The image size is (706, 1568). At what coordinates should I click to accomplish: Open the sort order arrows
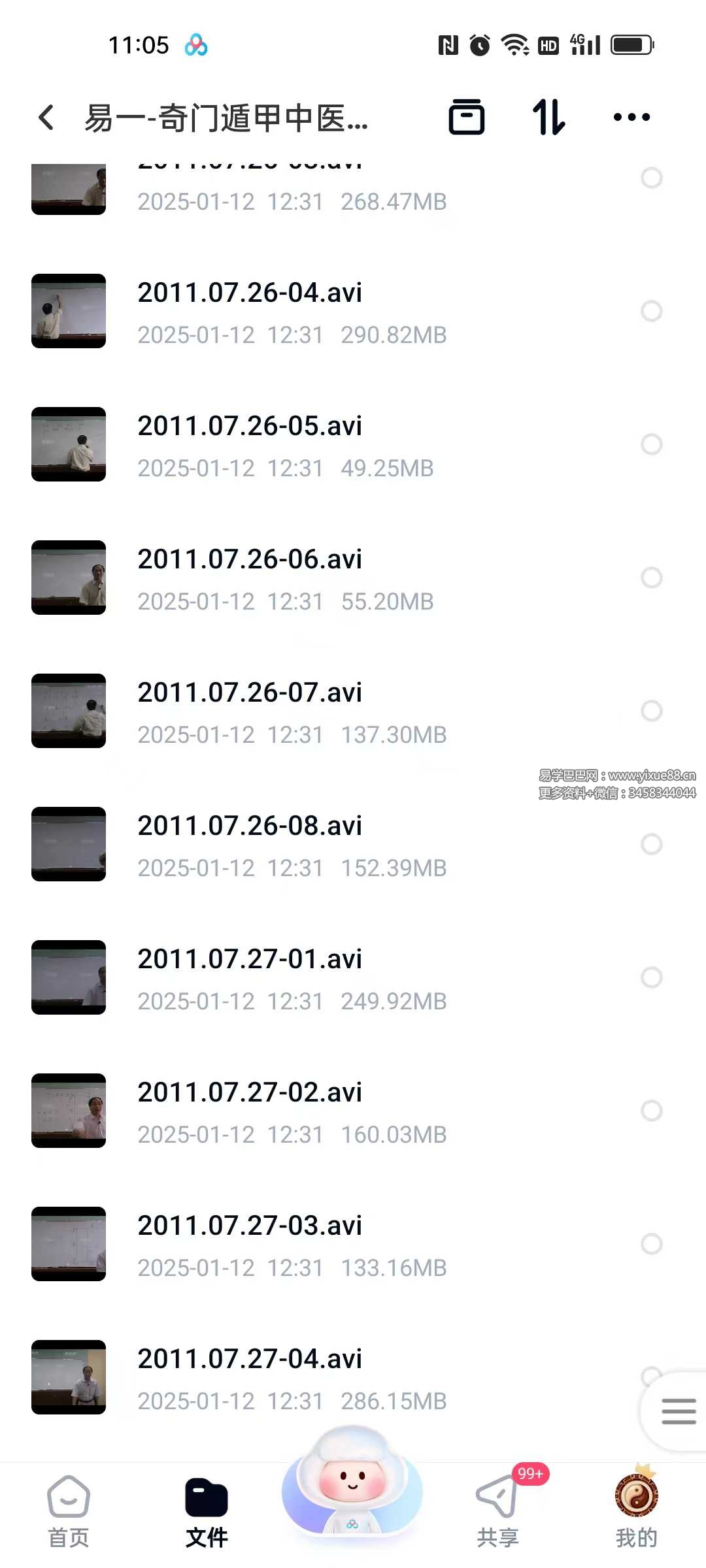(x=548, y=118)
